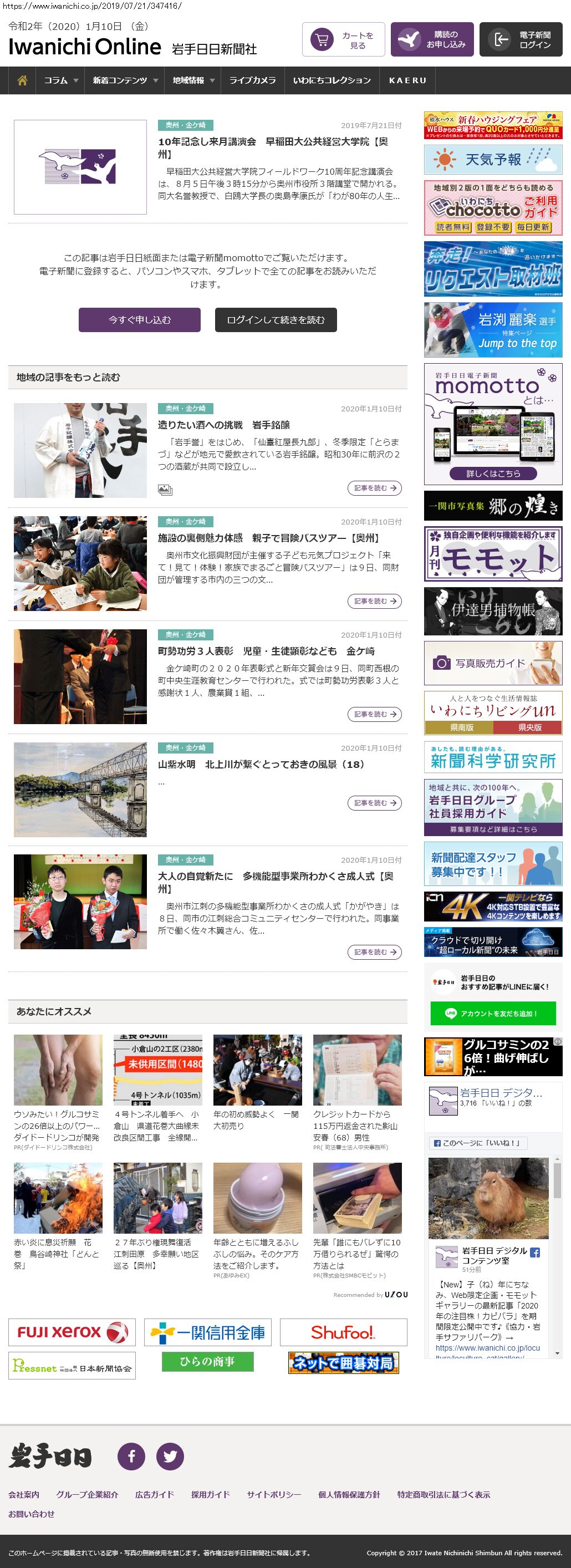Add LINE account as friend

click(492, 1014)
